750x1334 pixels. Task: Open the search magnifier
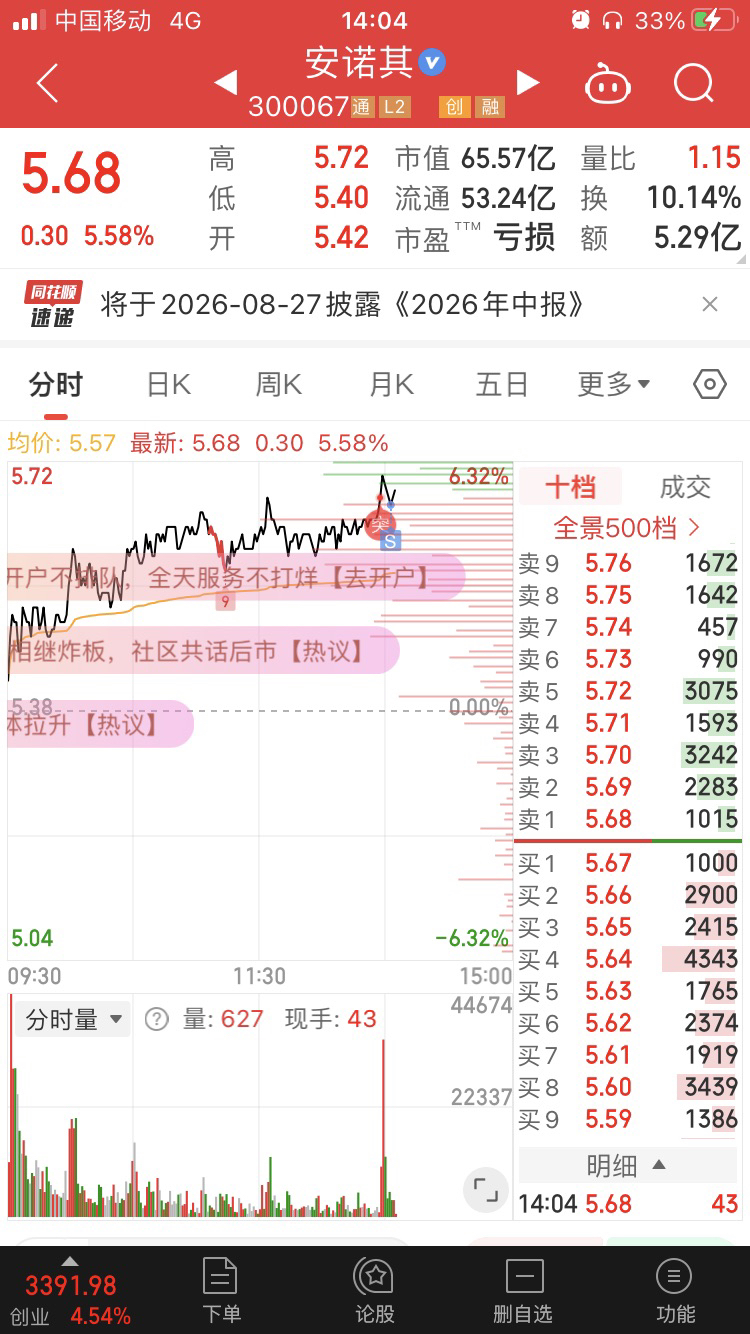(694, 84)
